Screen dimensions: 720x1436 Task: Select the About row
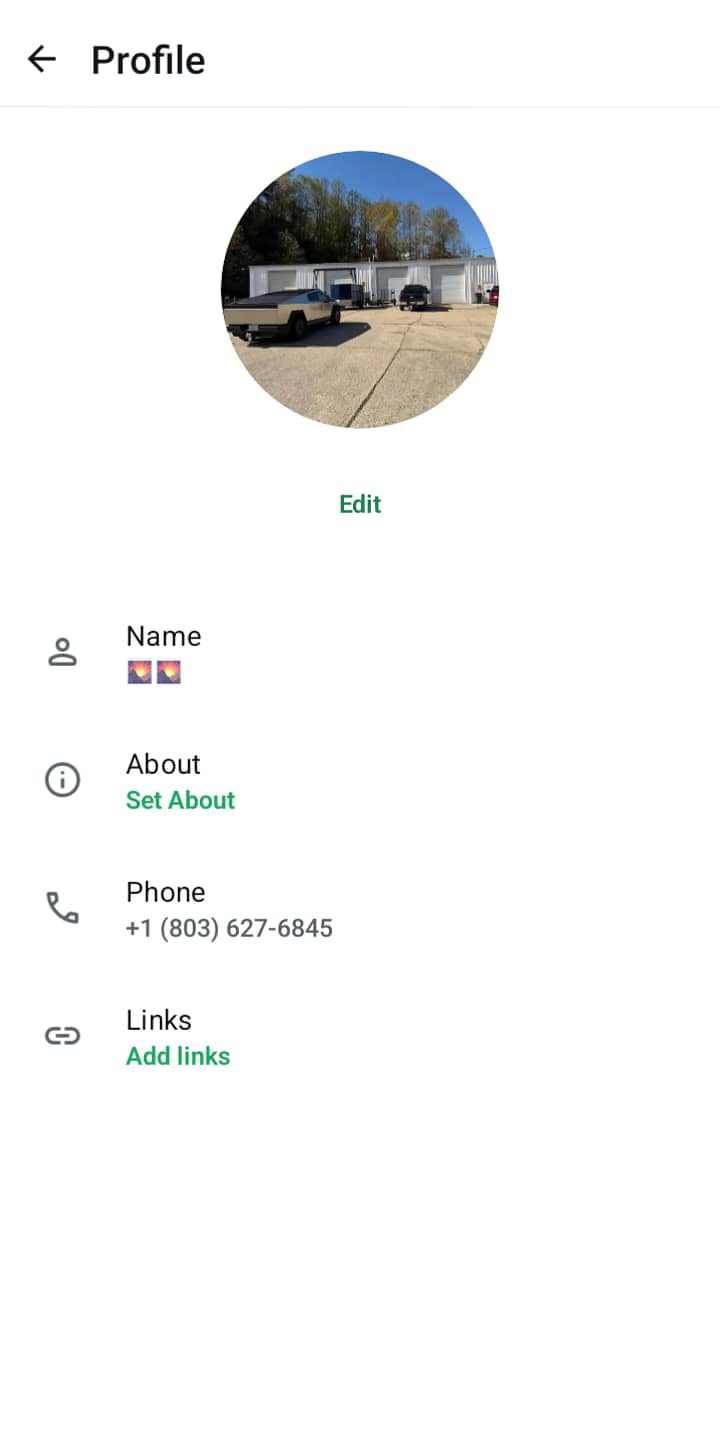click(x=300, y=780)
